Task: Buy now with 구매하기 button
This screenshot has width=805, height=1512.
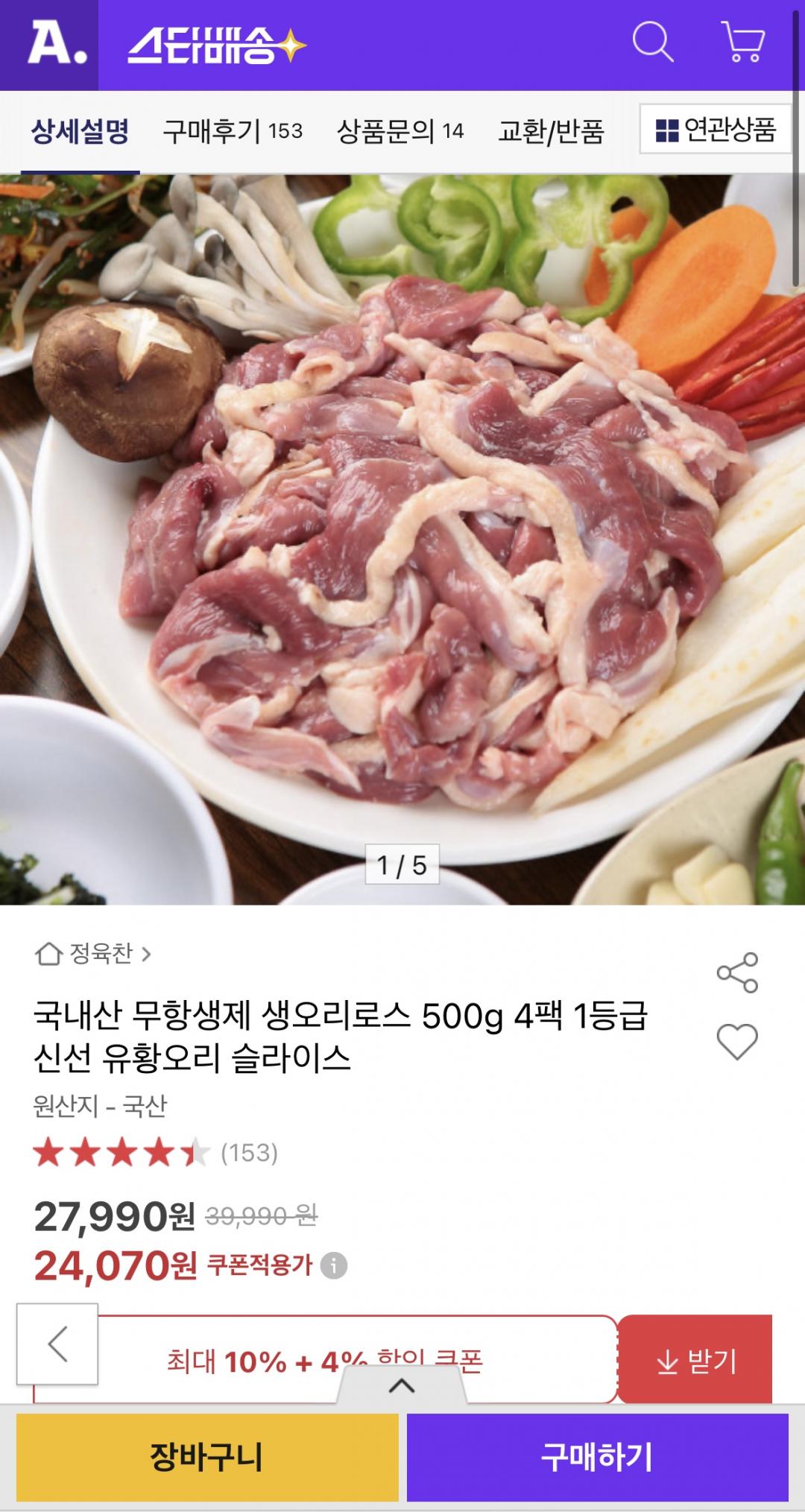Action: point(597,1457)
